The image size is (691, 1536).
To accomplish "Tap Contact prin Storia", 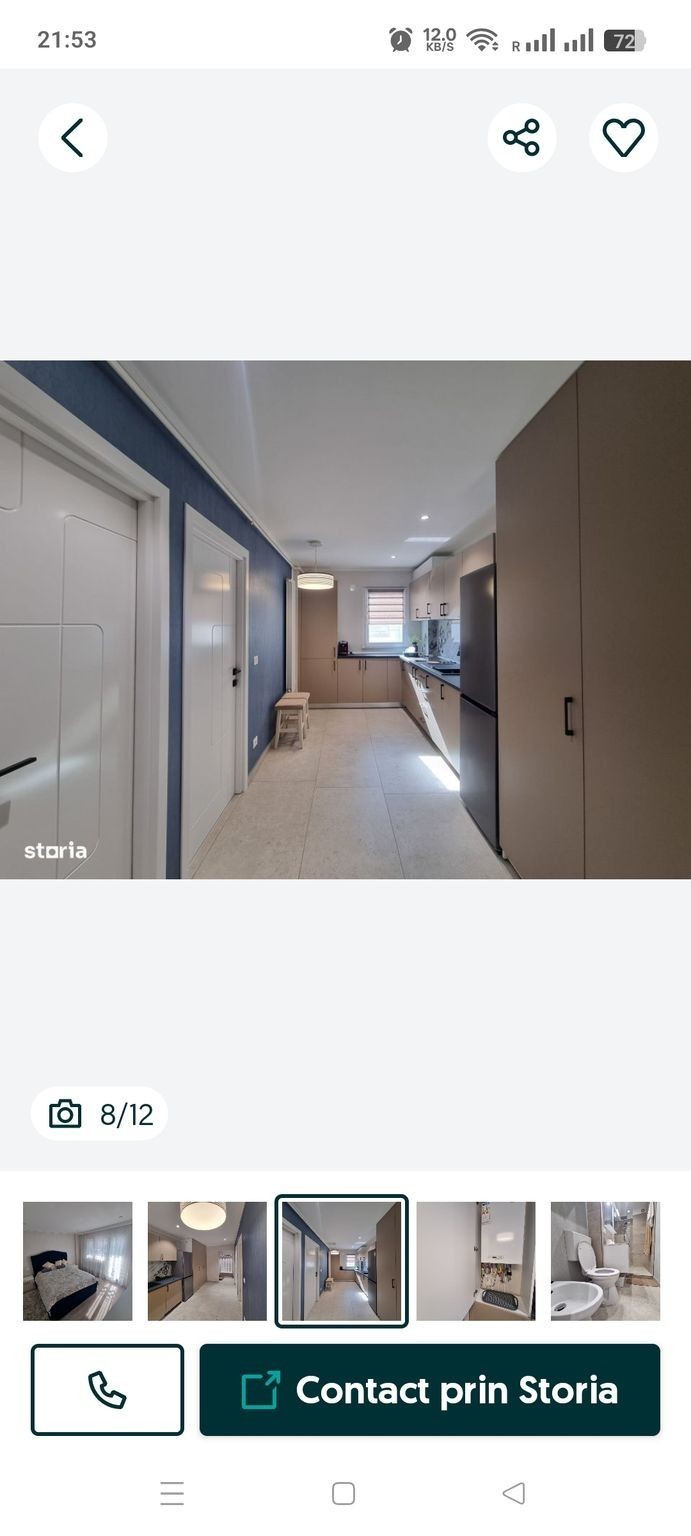I will point(430,1390).
